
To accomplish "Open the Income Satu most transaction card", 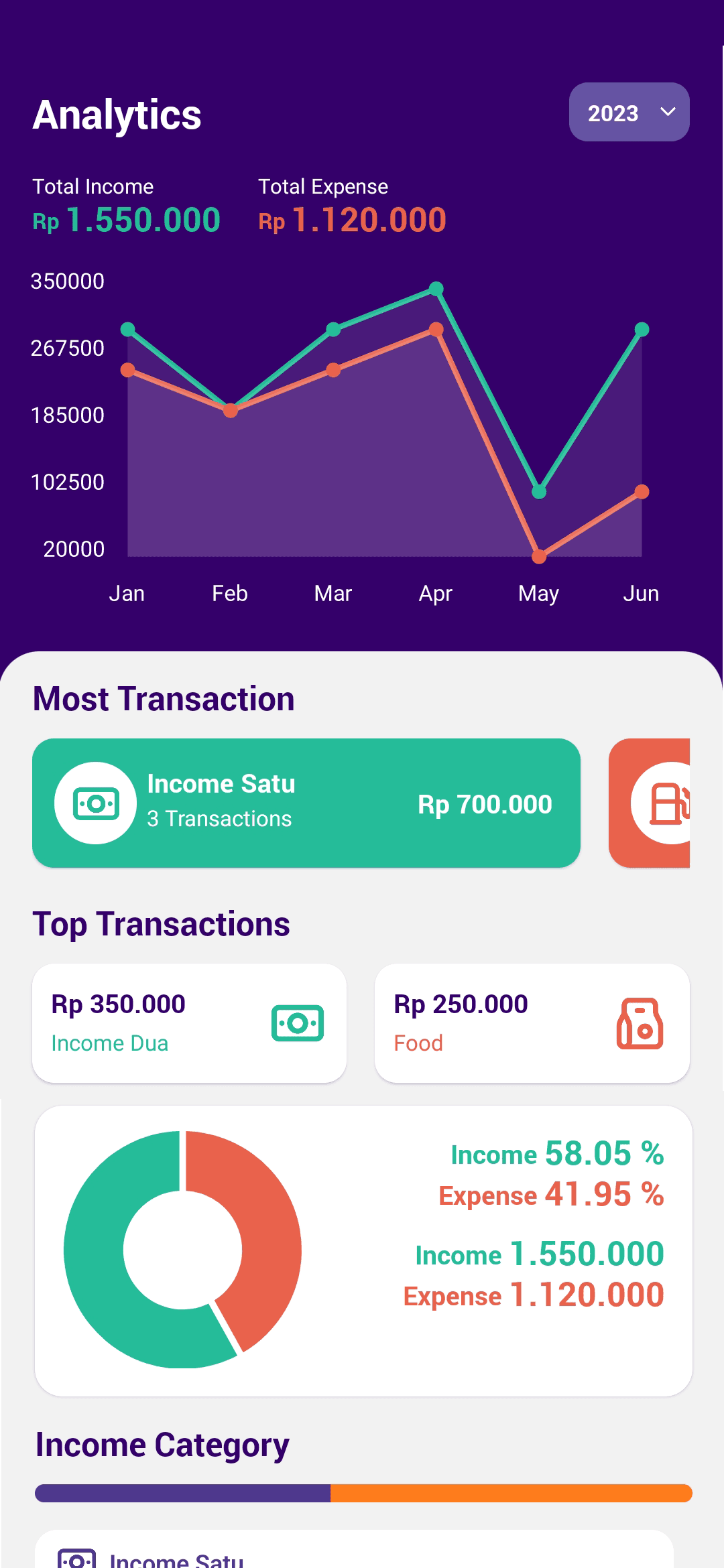I will (306, 803).
